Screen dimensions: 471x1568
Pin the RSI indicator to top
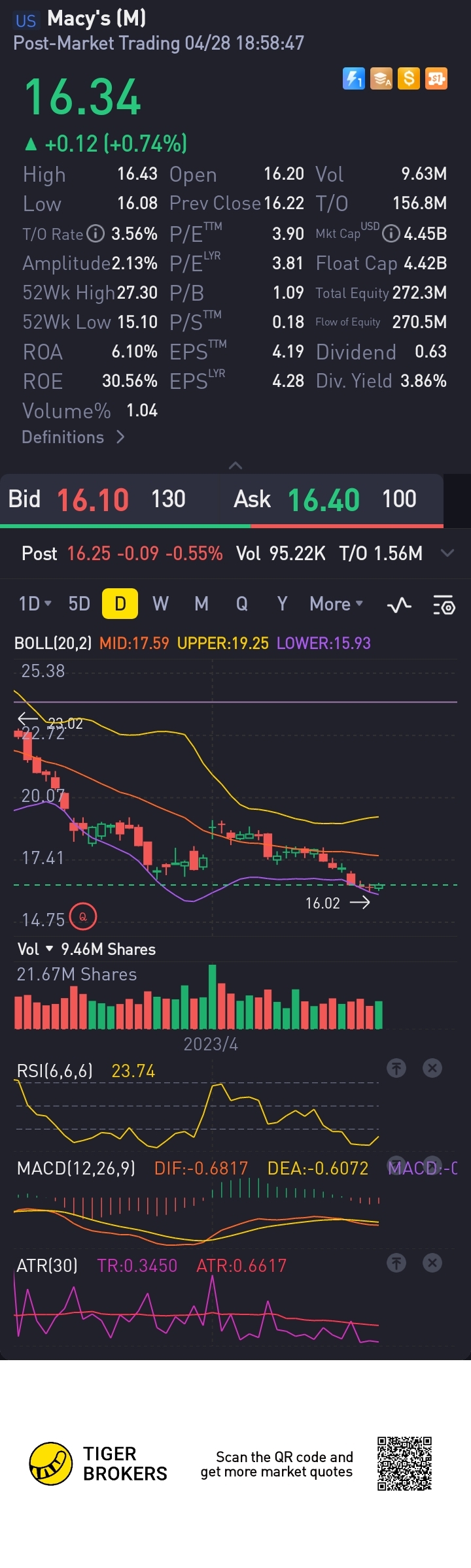(396, 1068)
